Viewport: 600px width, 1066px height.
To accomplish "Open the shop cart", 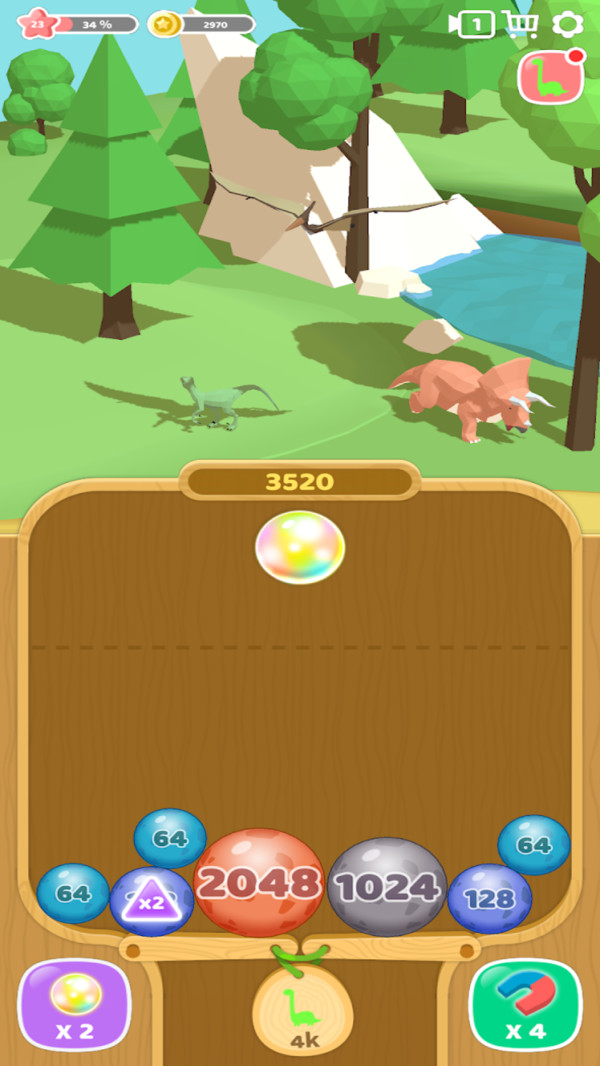I will point(520,24).
